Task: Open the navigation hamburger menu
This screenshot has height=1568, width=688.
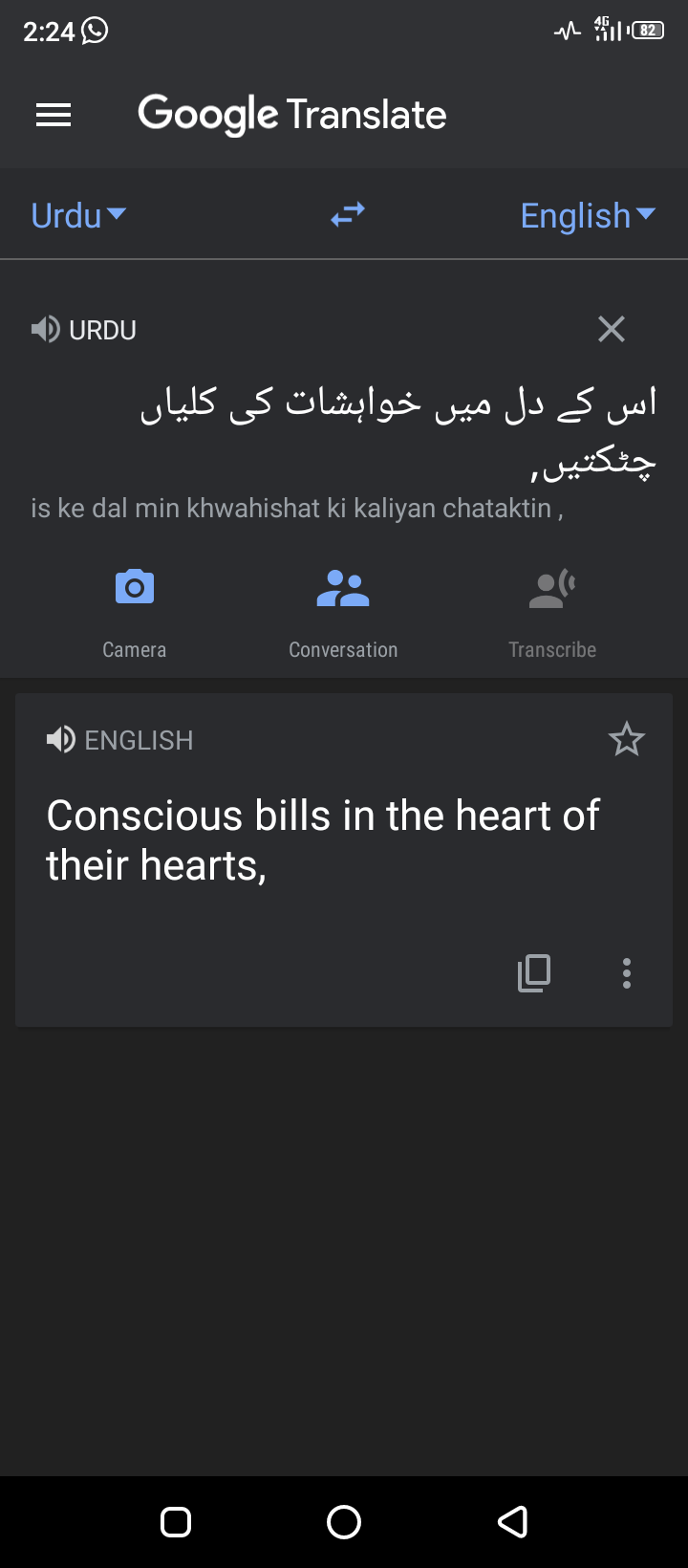Action: tap(54, 115)
